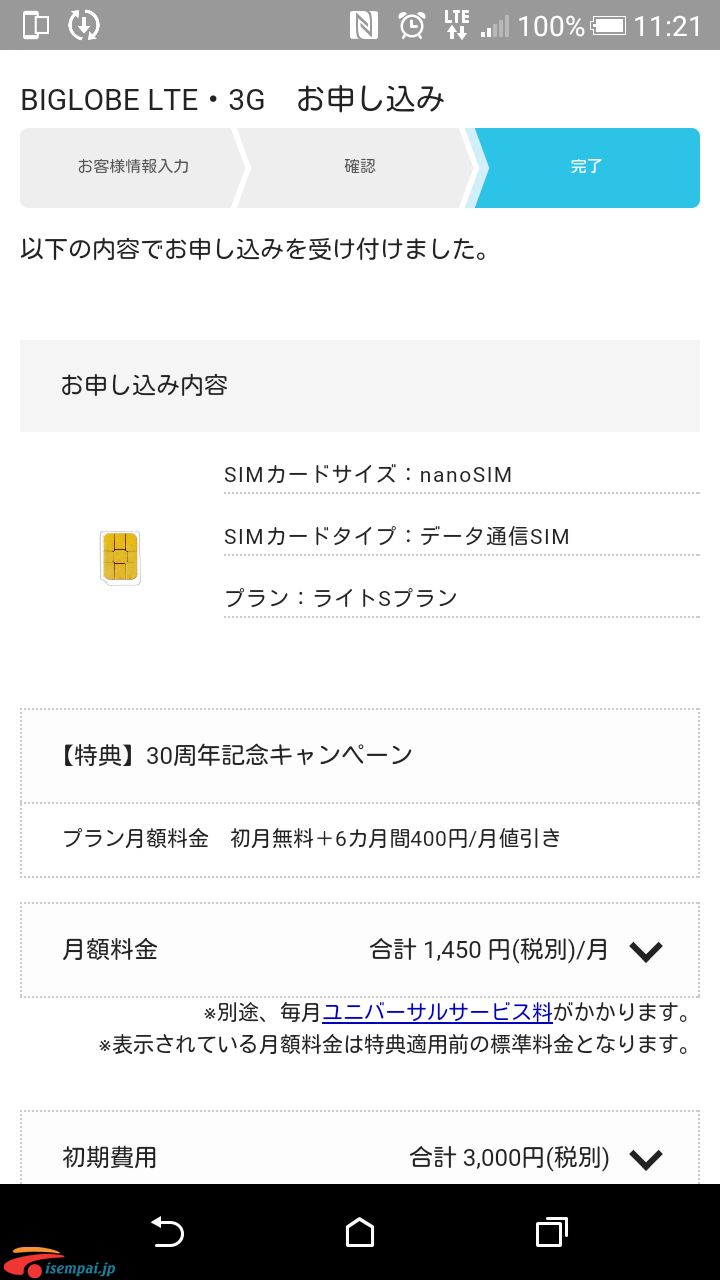Return to the home screen
The image size is (720, 1280).
tap(360, 1232)
